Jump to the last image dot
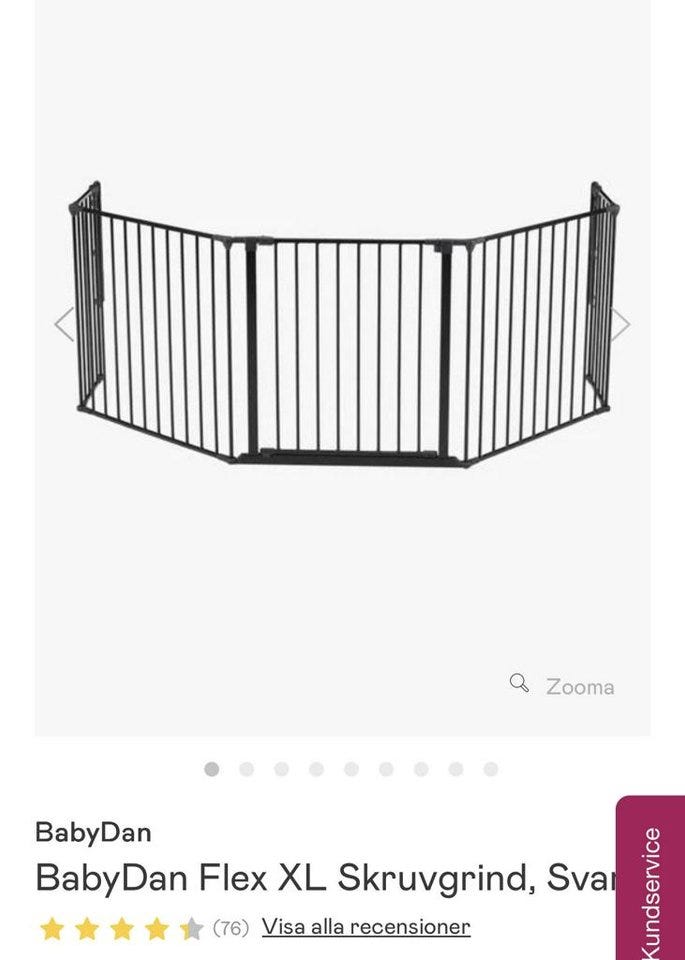The width and height of the screenshot is (685, 960). click(x=490, y=769)
